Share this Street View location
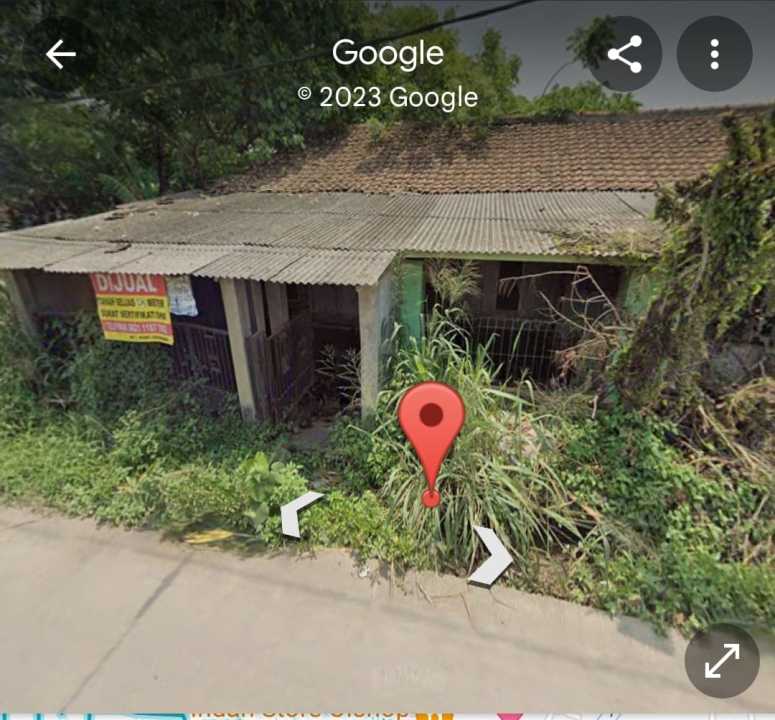The image size is (775, 720). (624, 54)
